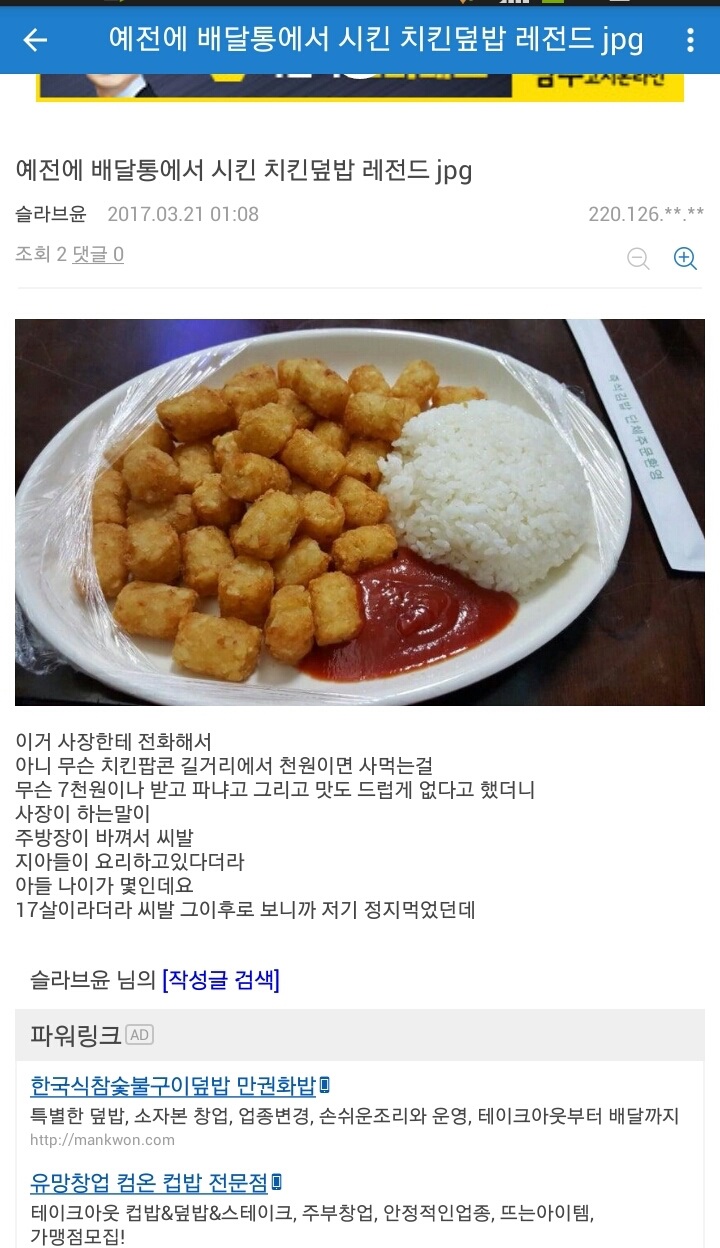
Task: Tap the back arrow to previous page
Action: [35, 40]
